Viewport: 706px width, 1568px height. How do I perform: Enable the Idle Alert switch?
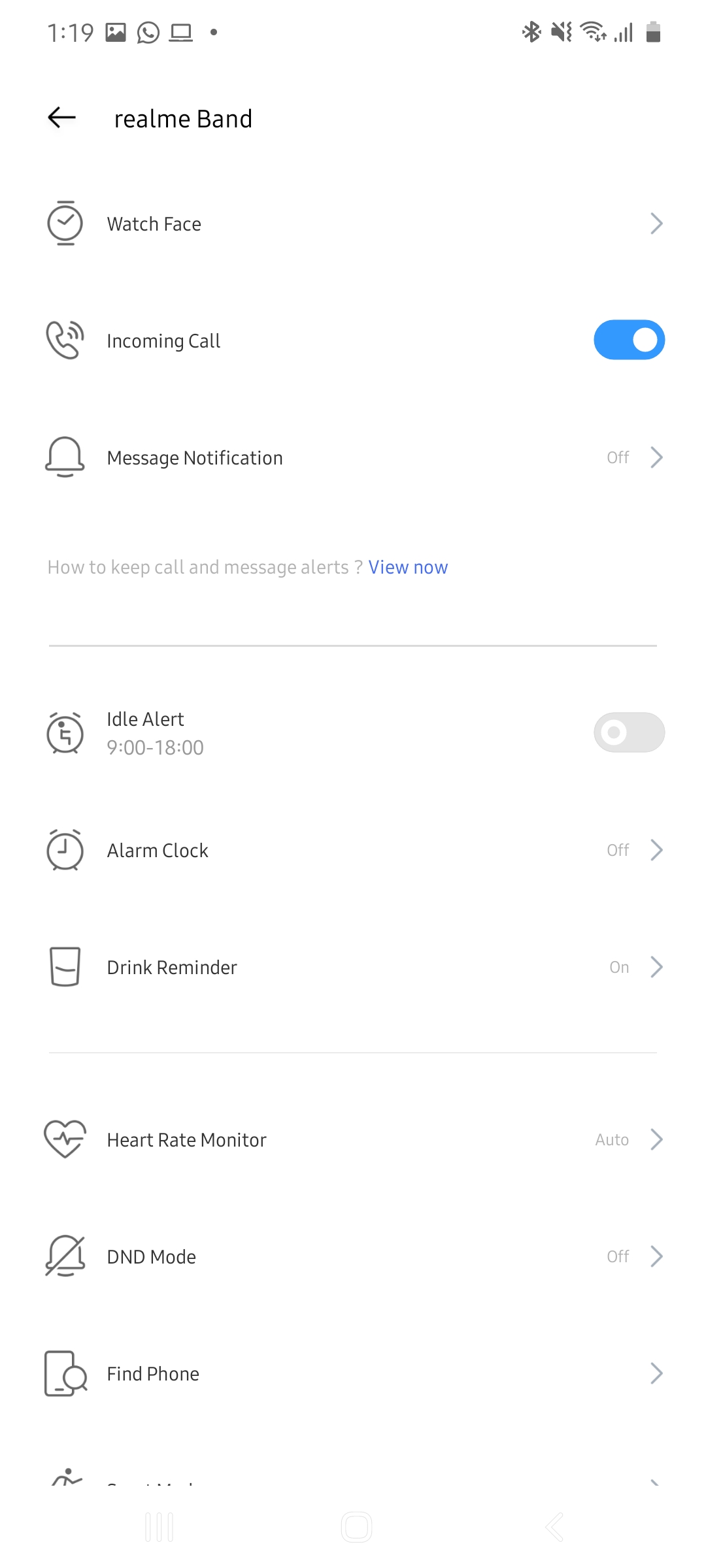(x=628, y=732)
